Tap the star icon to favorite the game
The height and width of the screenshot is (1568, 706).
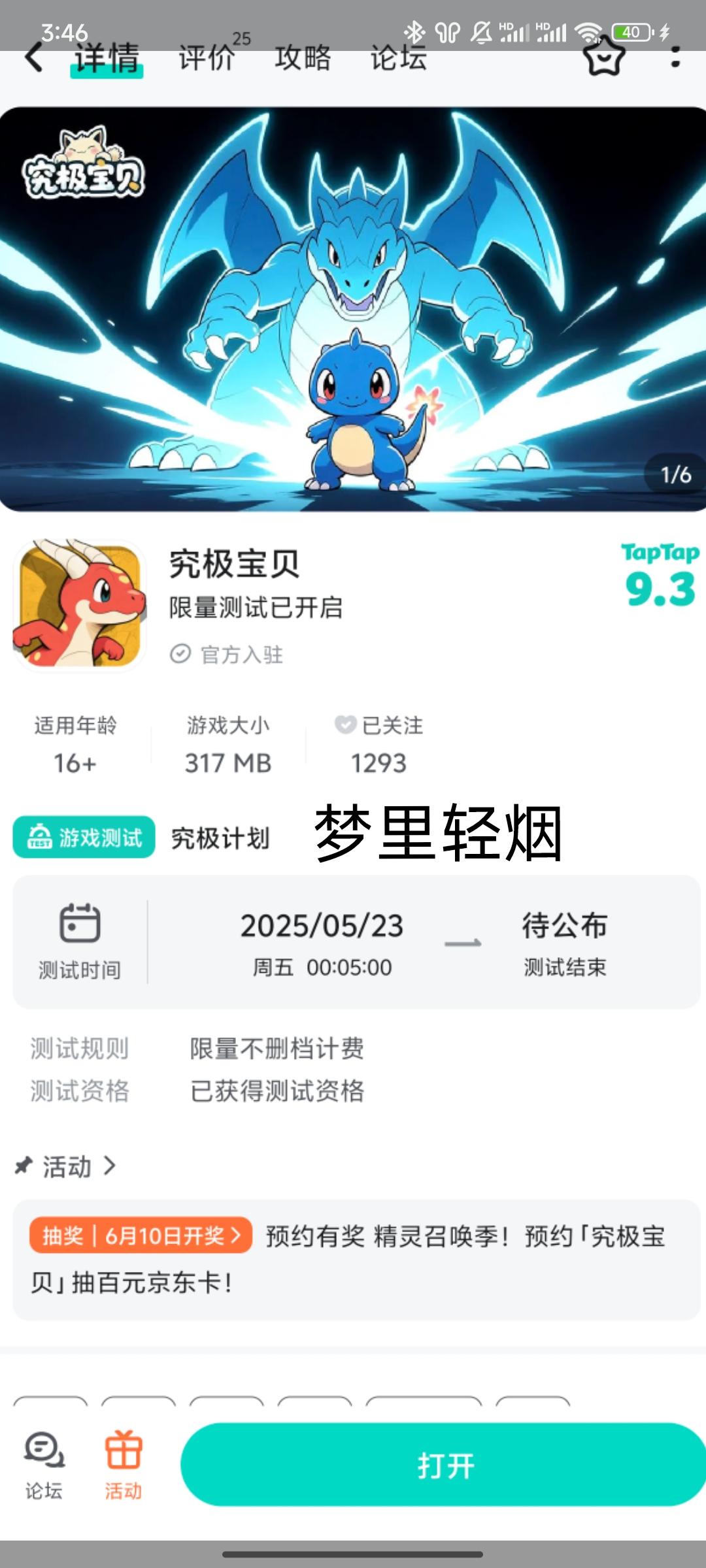click(x=603, y=59)
